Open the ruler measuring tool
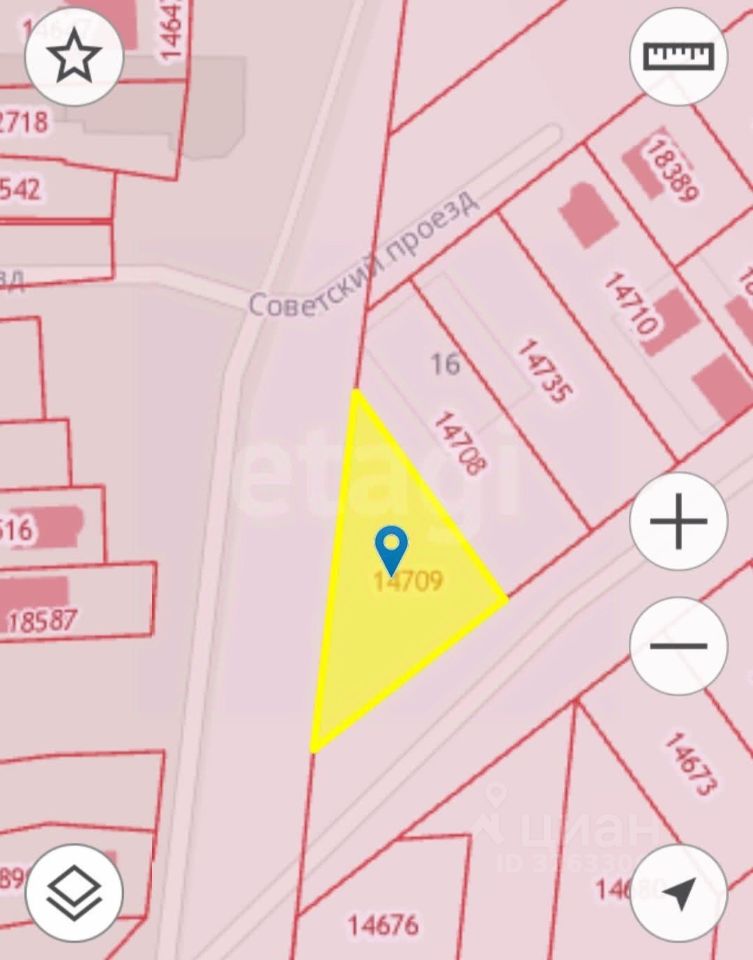753x960 pixels. (x=679, y=56)
